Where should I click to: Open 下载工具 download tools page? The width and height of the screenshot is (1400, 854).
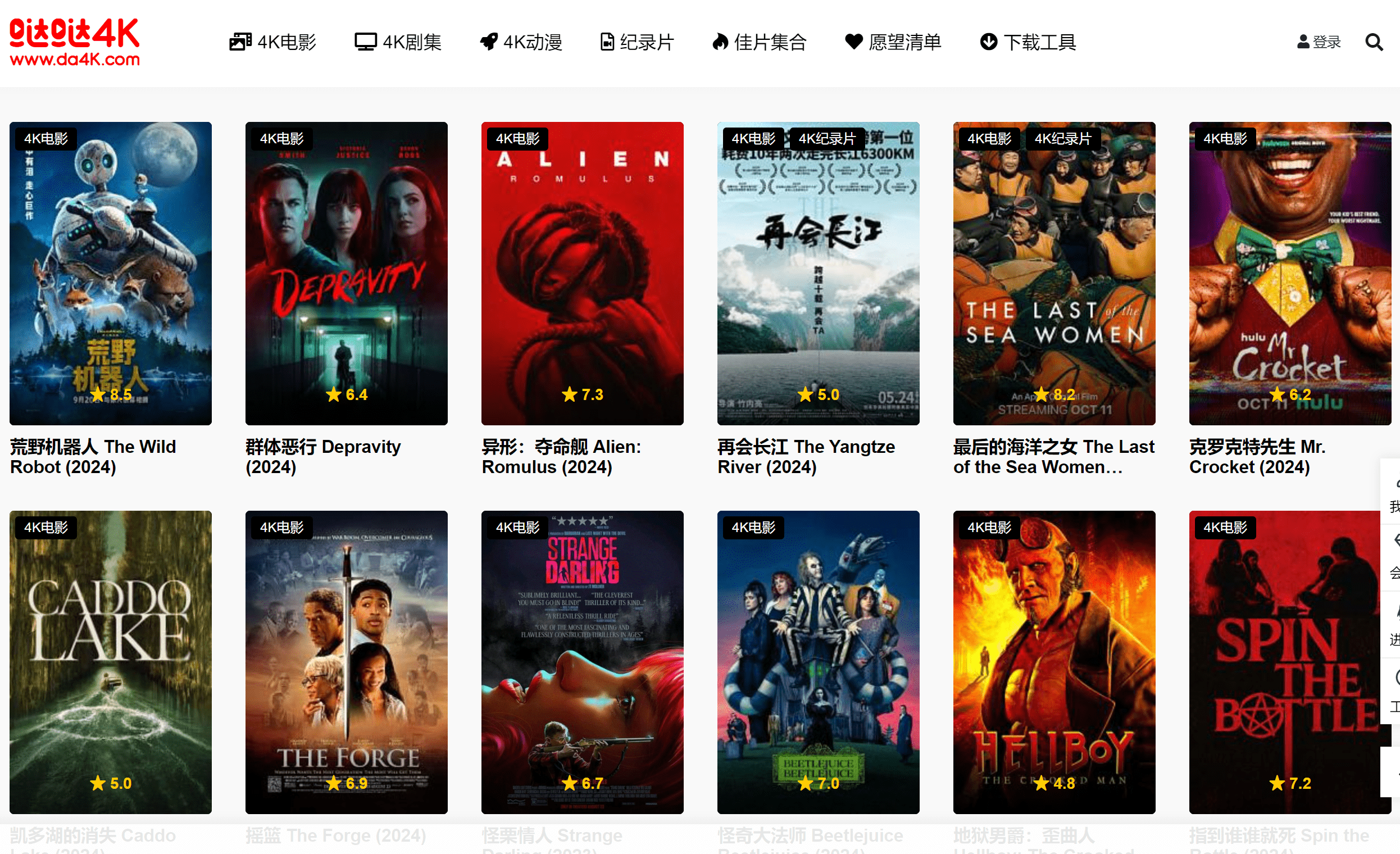pyautogui.click(x=1028, y=42)
